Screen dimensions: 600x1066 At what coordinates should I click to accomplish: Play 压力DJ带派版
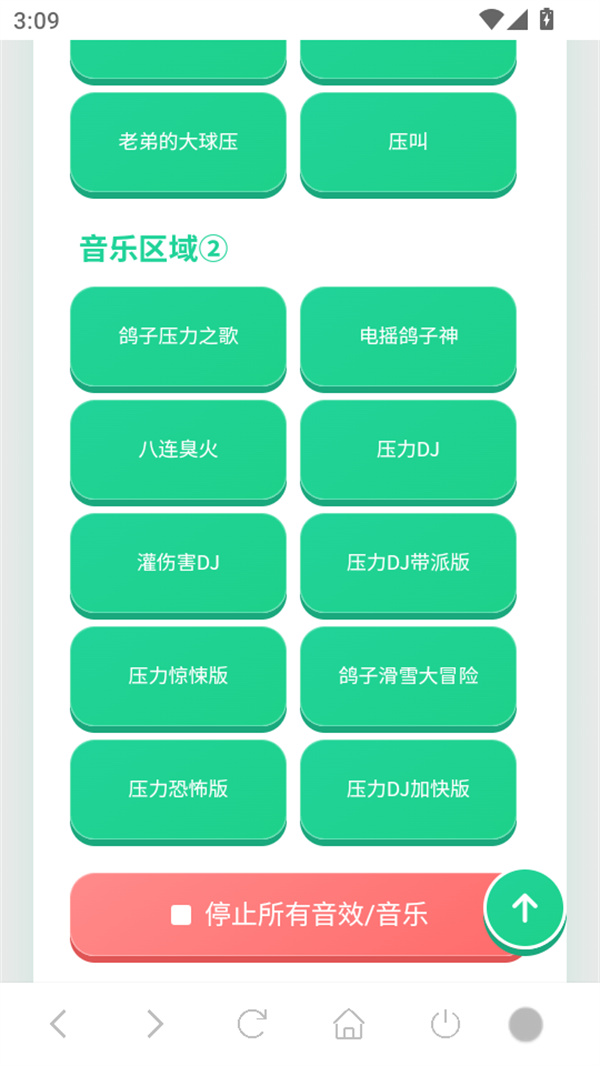[x=408, y=562]
